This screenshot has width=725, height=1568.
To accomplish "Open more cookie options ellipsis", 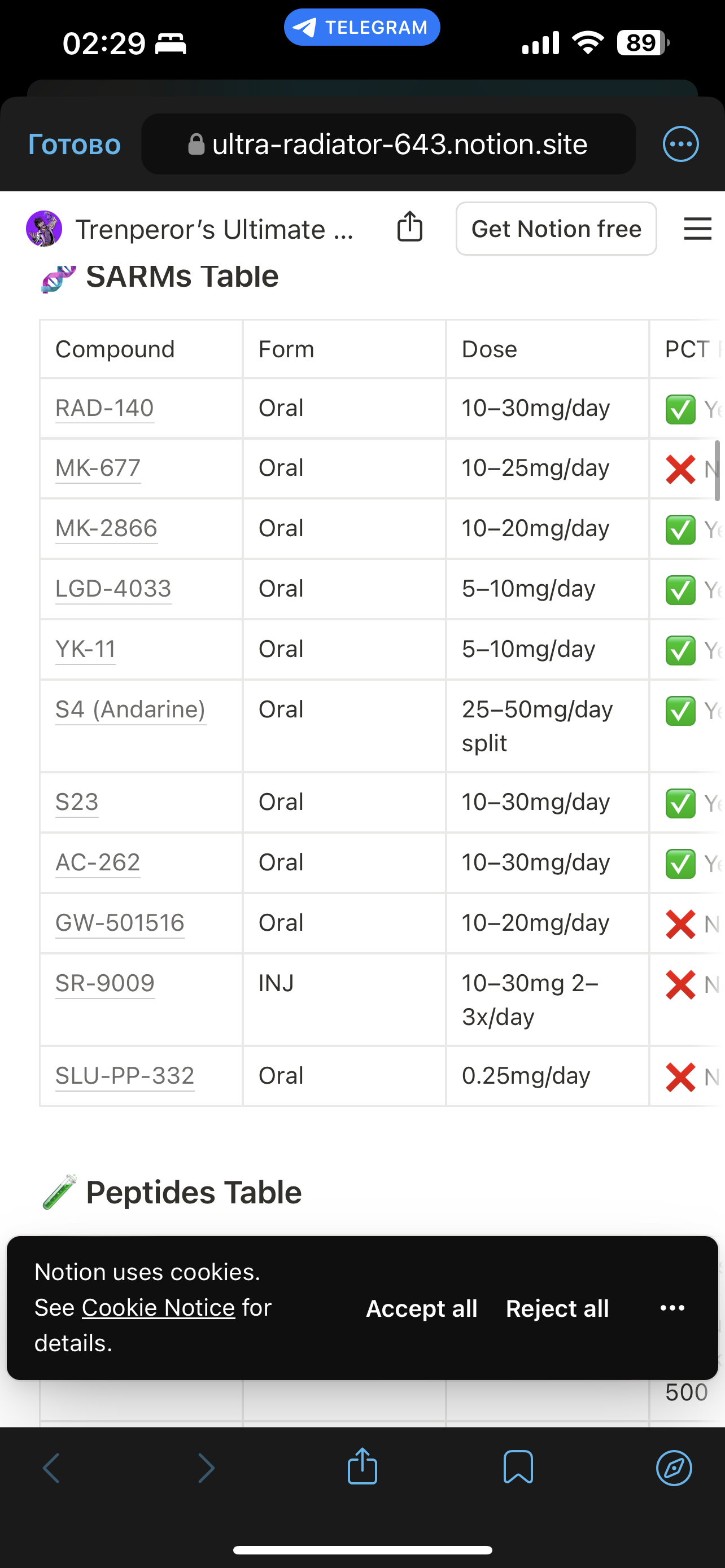I will pyautogui.click(x=672, y=1308).
